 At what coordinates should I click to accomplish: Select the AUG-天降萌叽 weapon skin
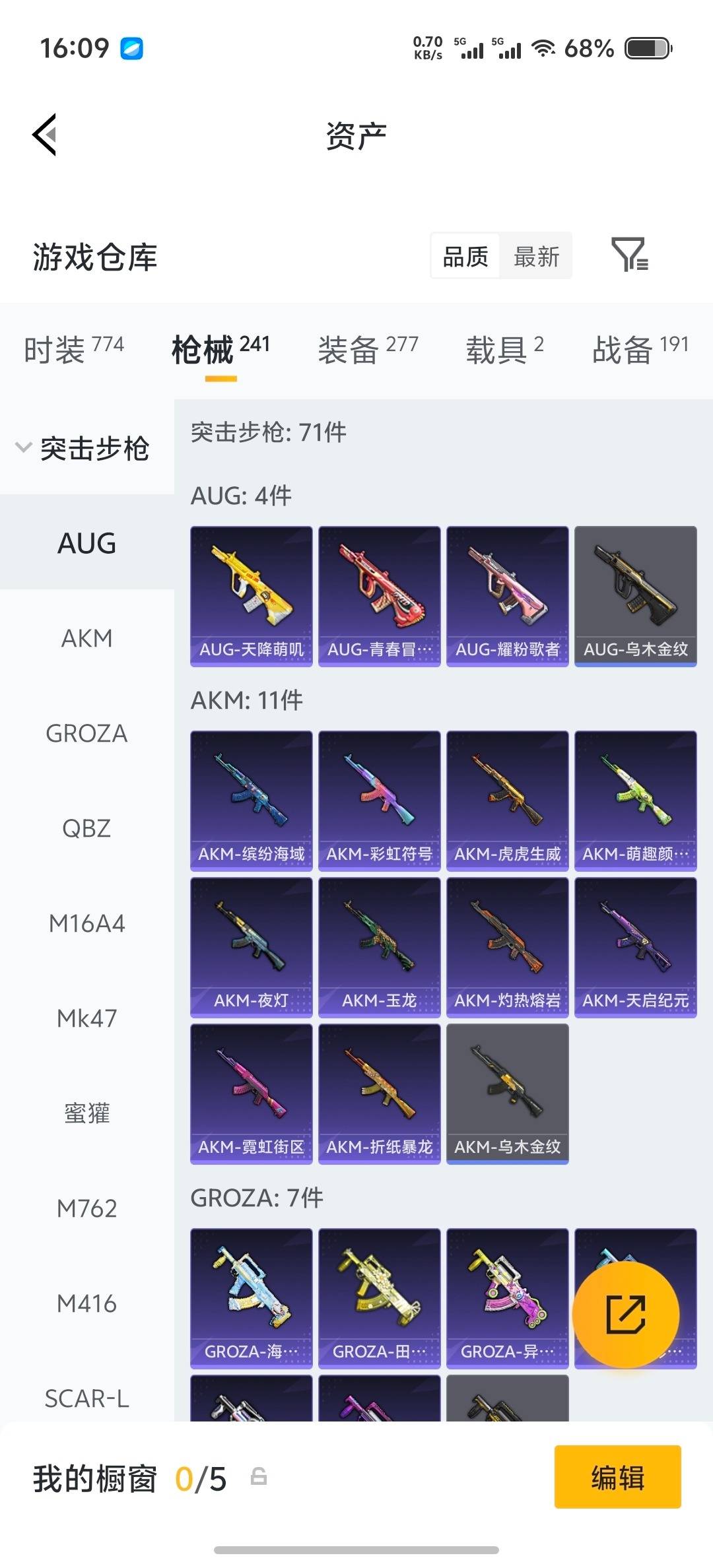(251, 593)
